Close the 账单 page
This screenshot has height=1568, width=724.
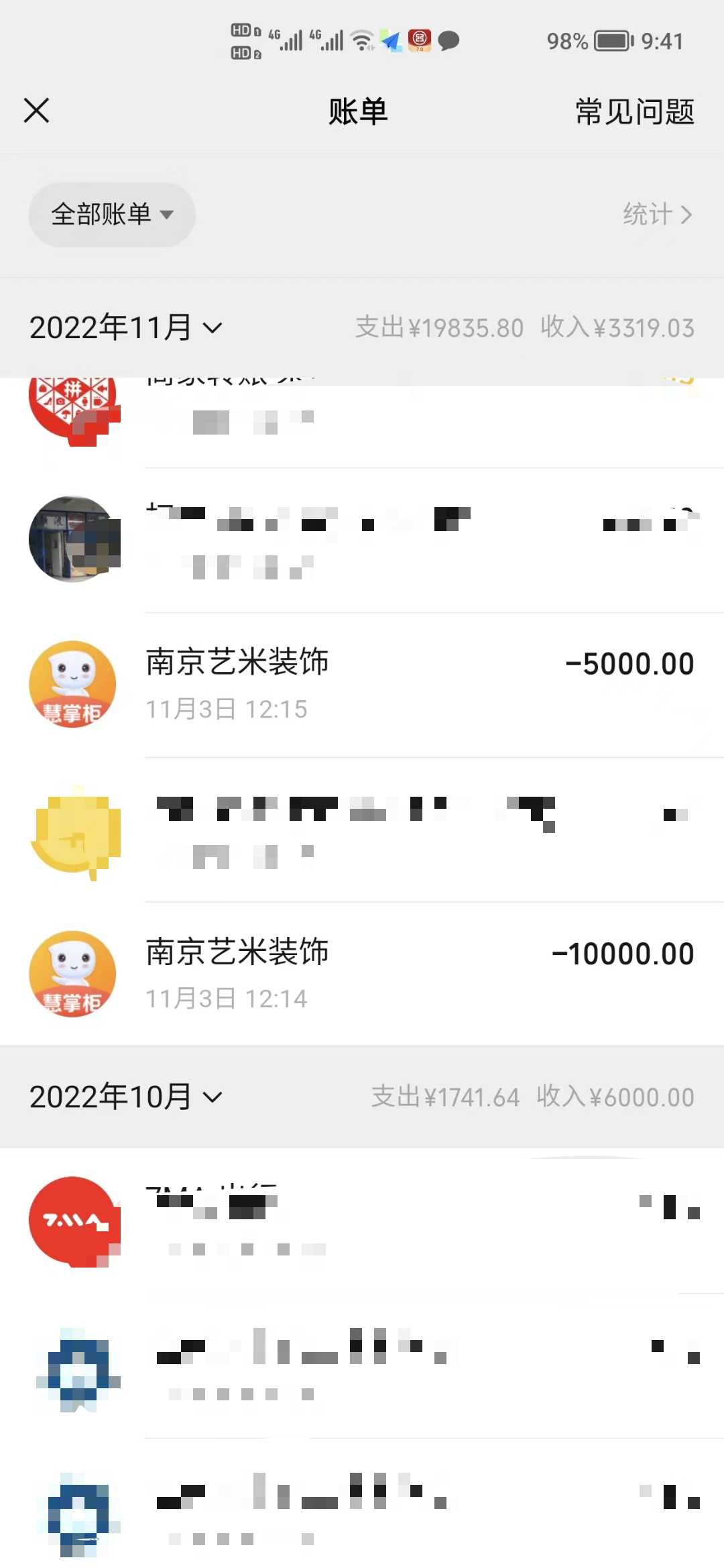coord(37,111)
